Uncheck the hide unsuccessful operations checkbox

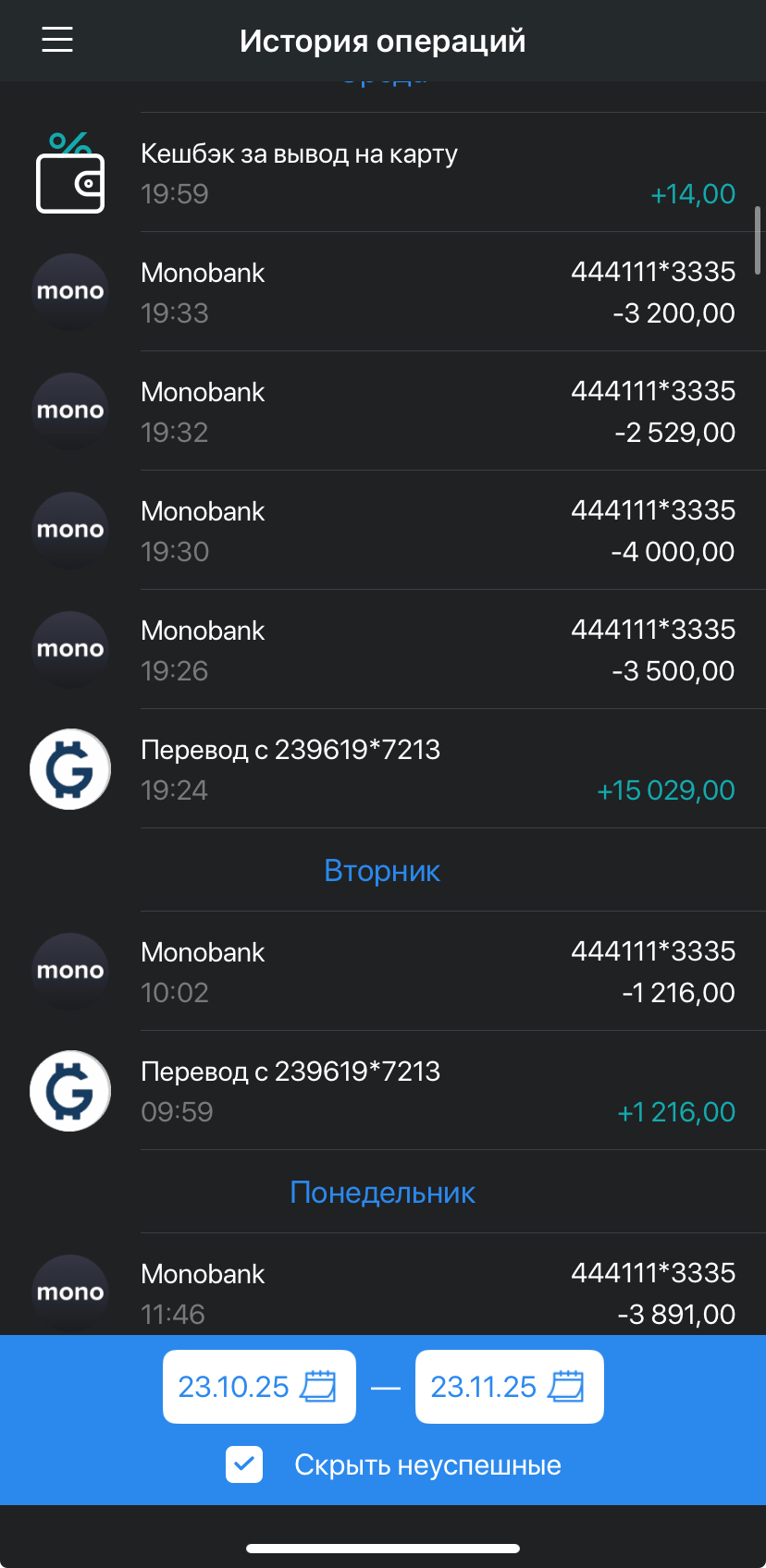point(244,1464)
